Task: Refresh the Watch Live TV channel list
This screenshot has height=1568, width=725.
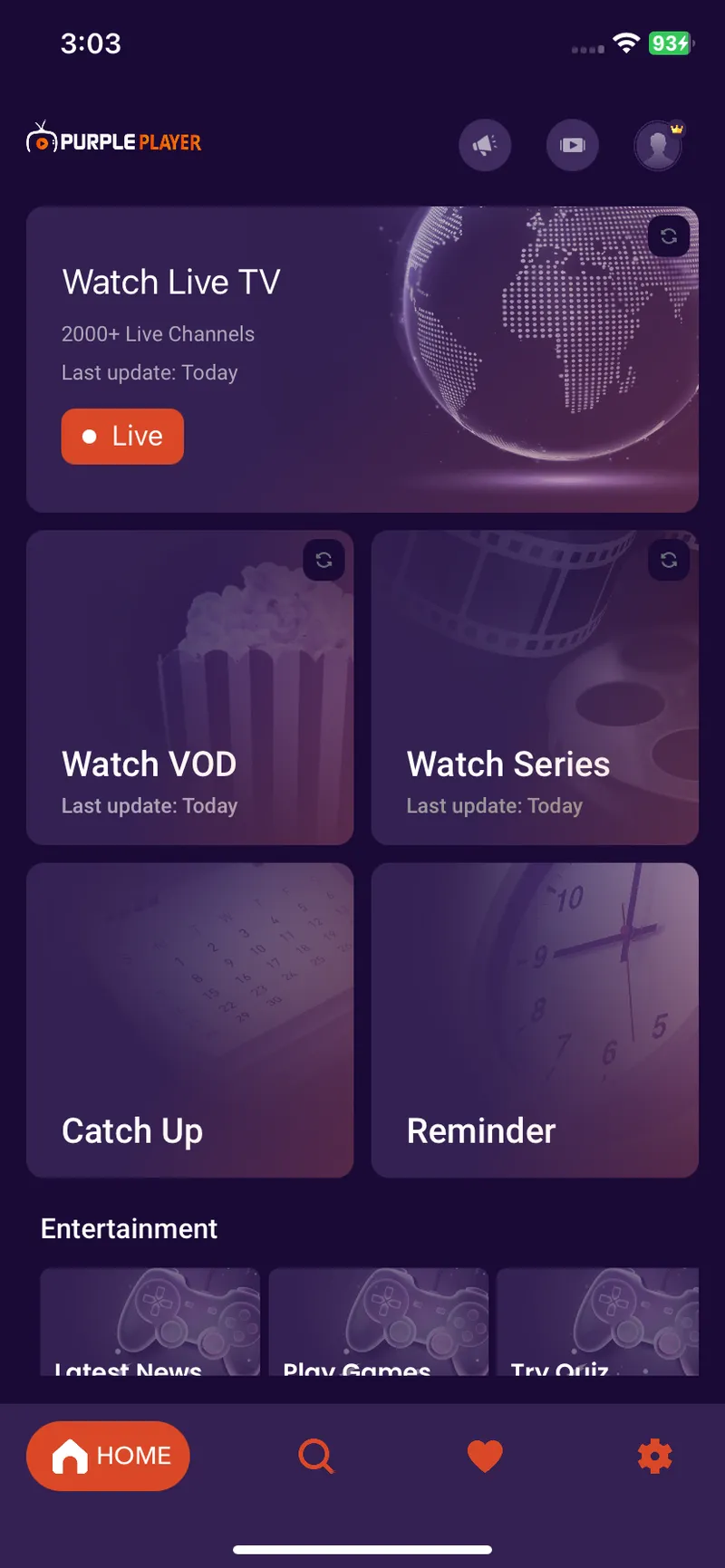Action: [670, 236]
